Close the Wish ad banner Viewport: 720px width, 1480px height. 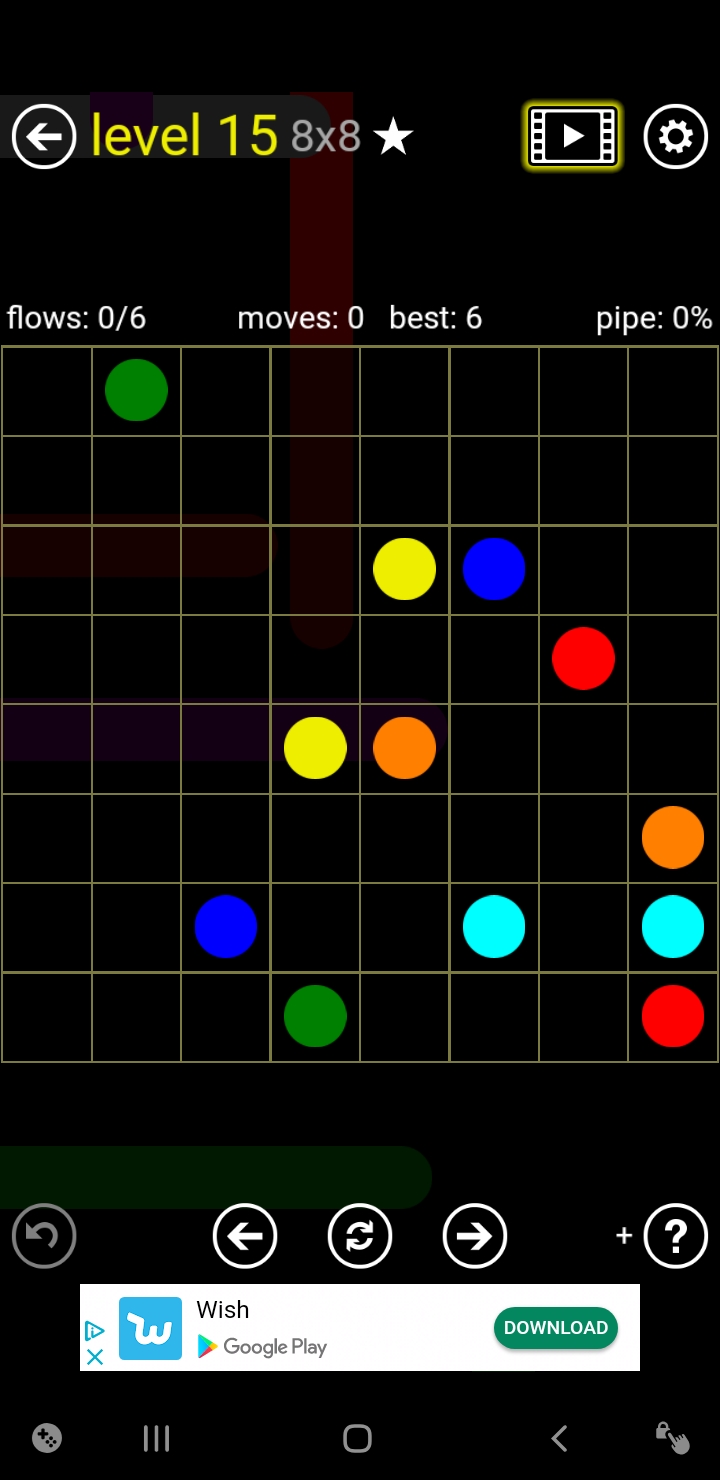95,1357
